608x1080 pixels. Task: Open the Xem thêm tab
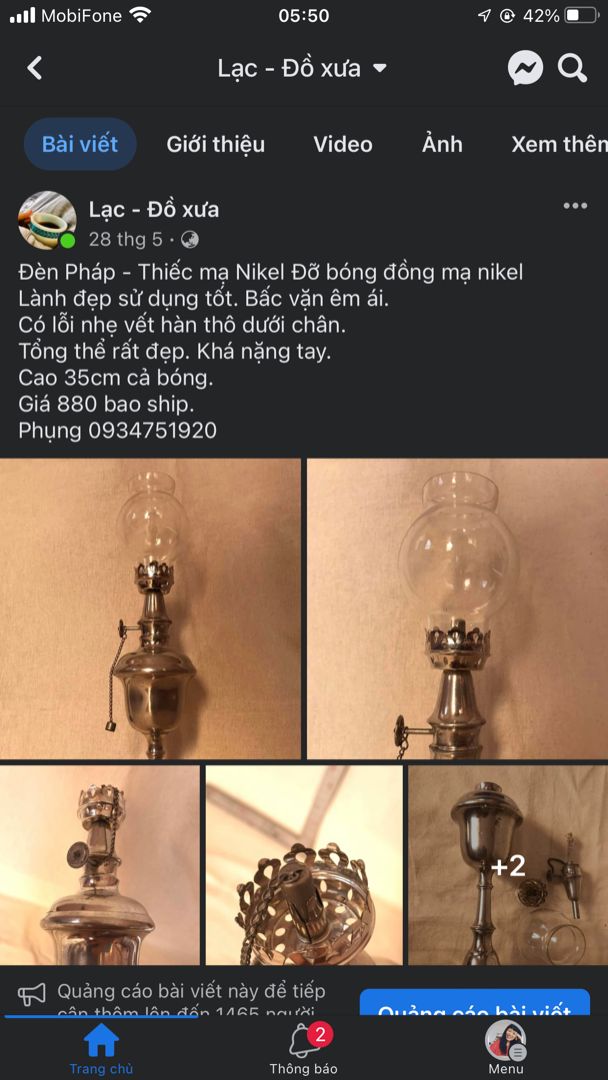558,144
